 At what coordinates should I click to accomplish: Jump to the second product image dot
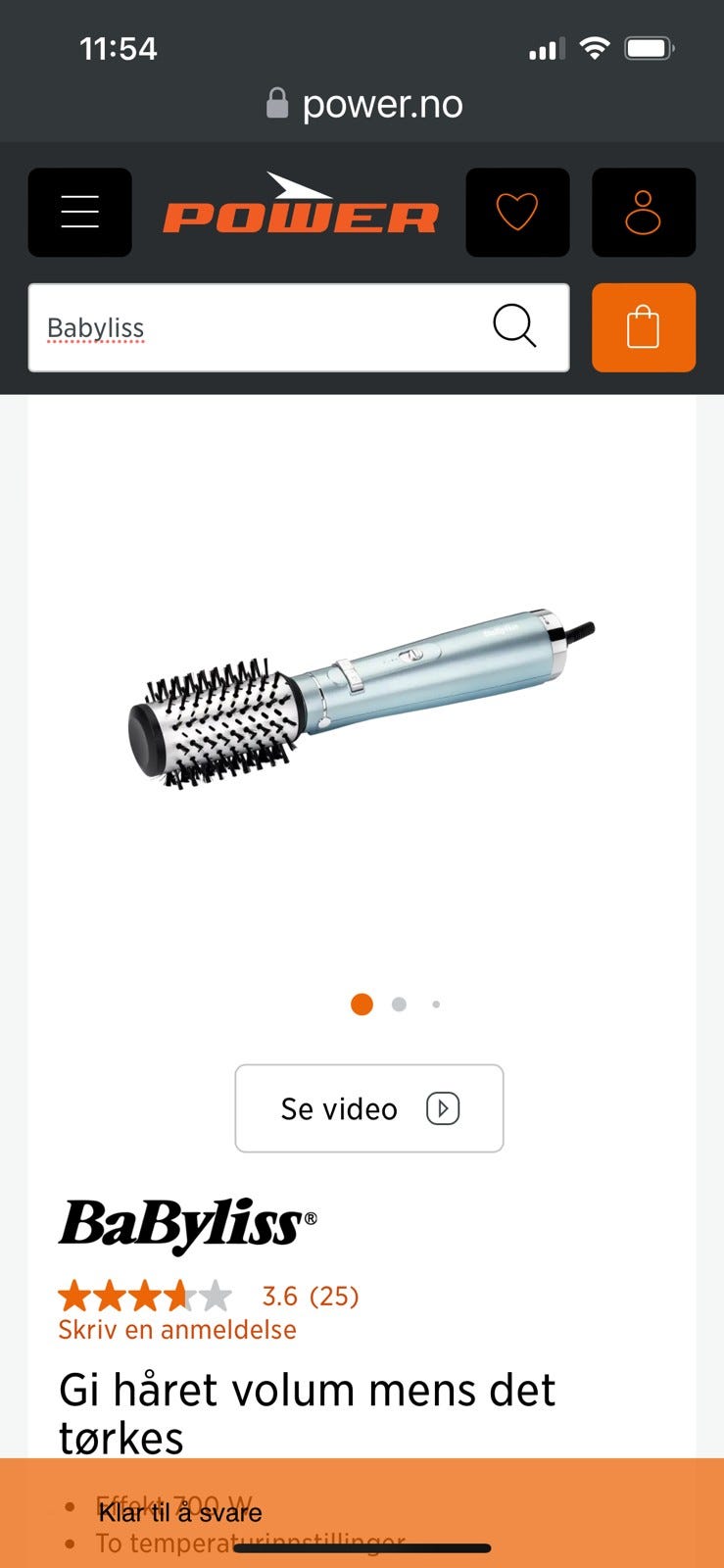(x=399, y=1004)
